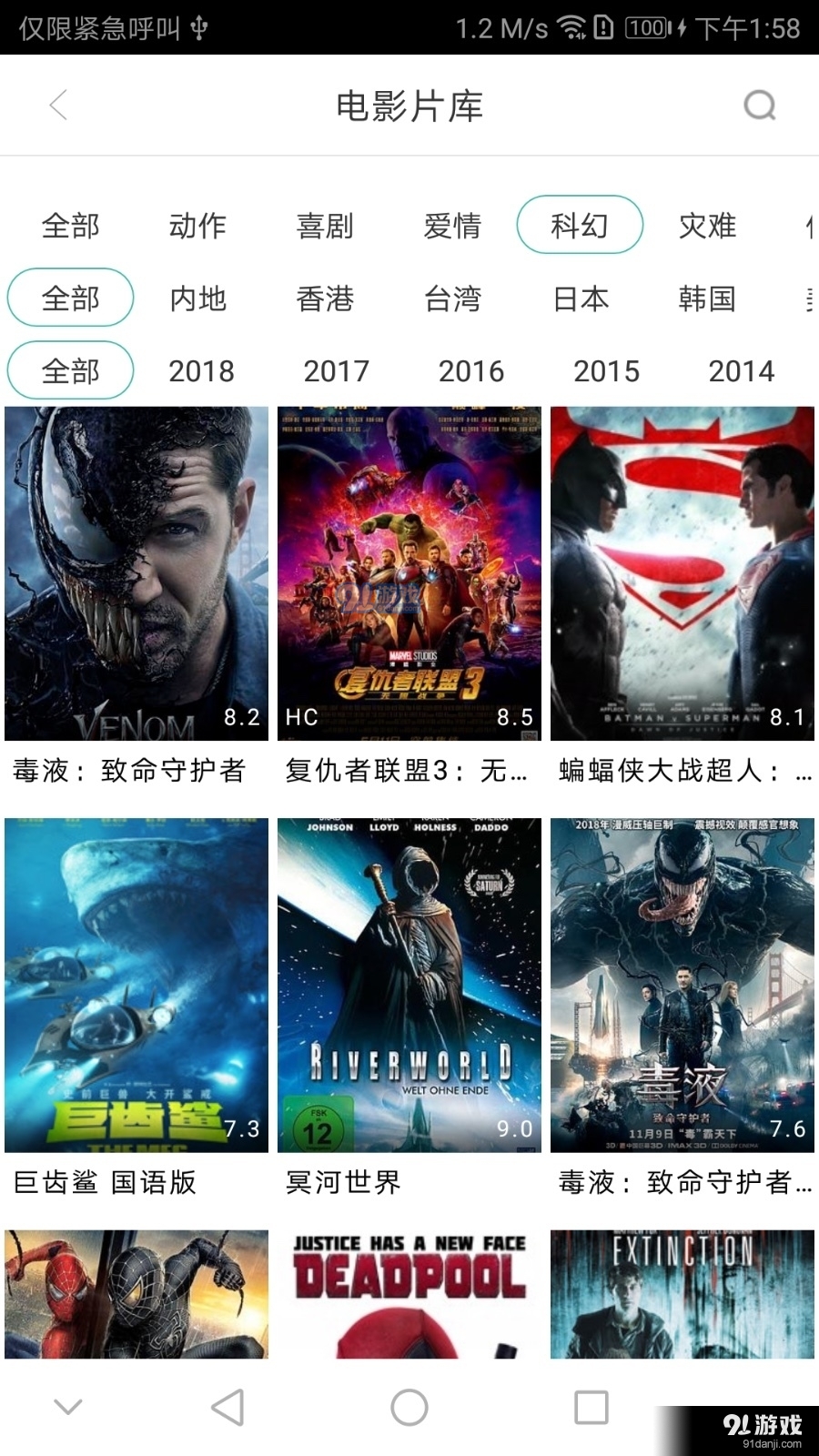This screenshot has width=819, height=1456.
Task: Open the search function
Action: pyautogui.click(x=761, y=105)
